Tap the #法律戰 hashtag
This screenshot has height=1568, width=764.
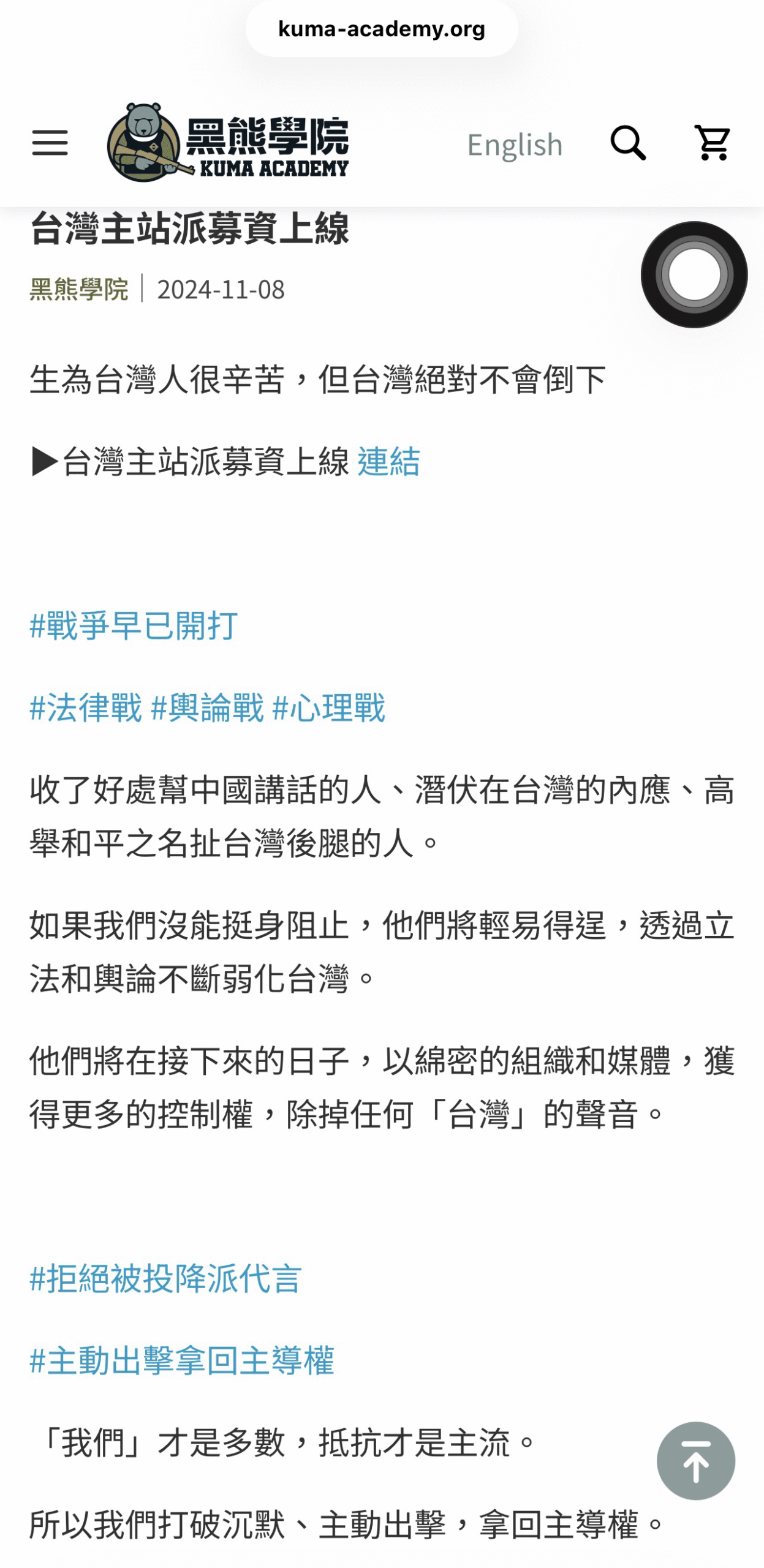click(86, 707)
